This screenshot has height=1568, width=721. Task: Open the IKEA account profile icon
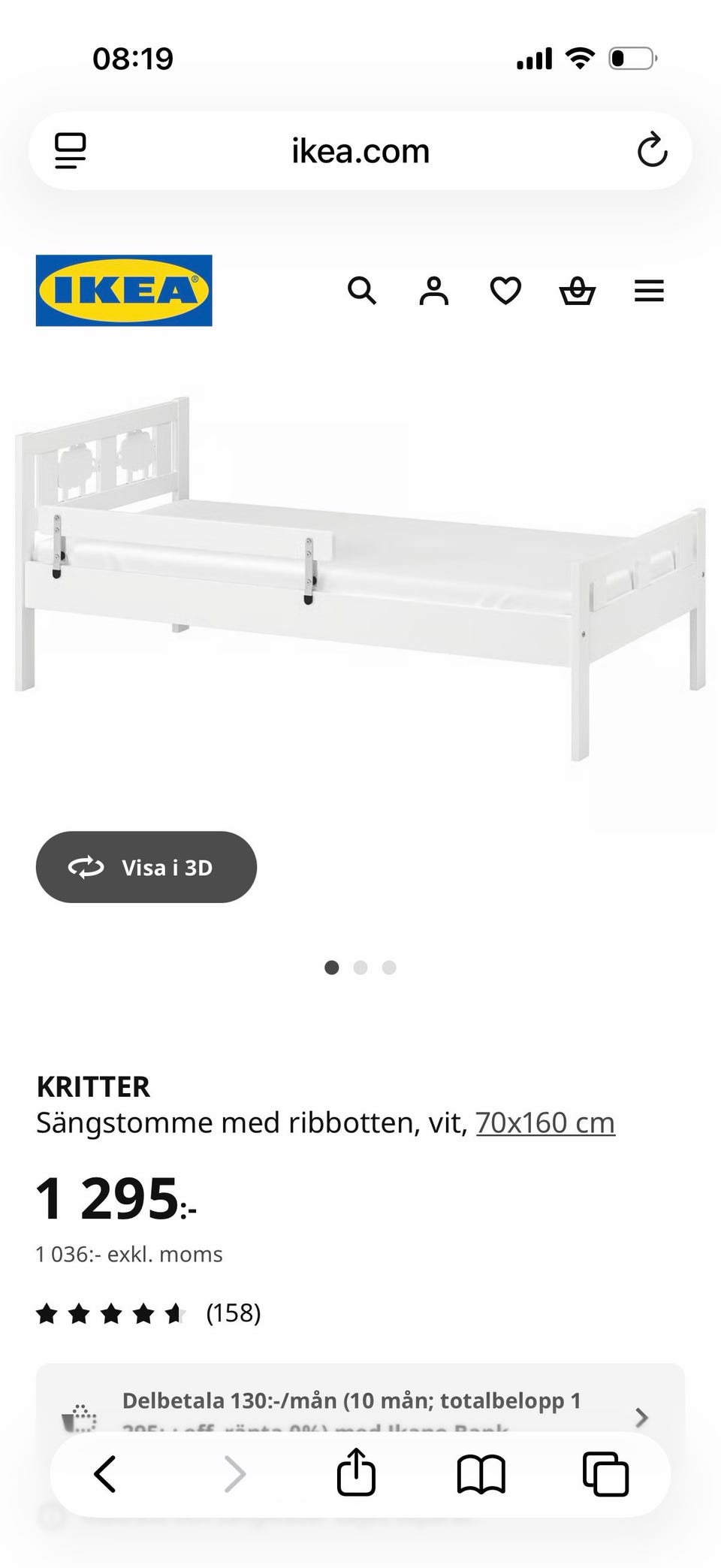[434, 291]
